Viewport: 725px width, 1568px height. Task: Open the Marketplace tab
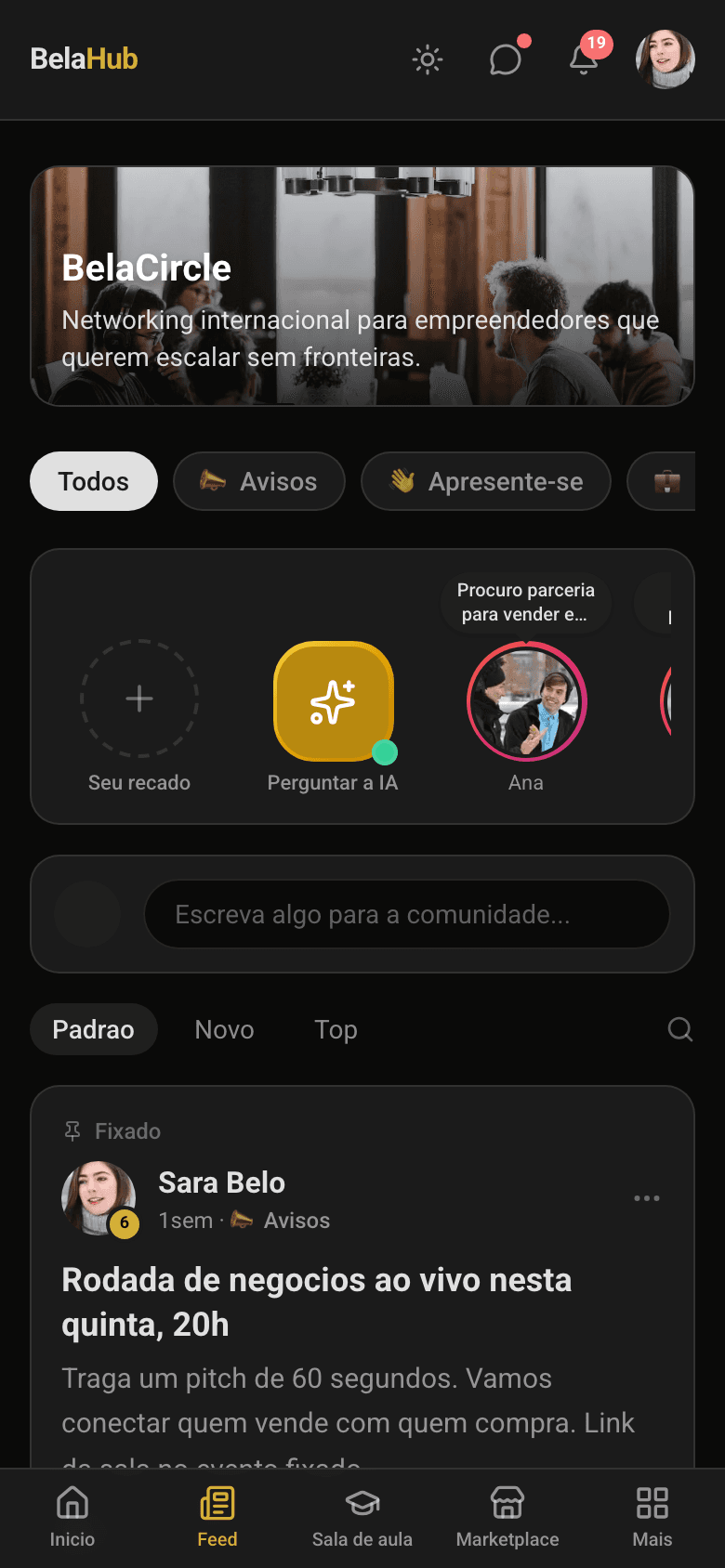point(507,1518)
